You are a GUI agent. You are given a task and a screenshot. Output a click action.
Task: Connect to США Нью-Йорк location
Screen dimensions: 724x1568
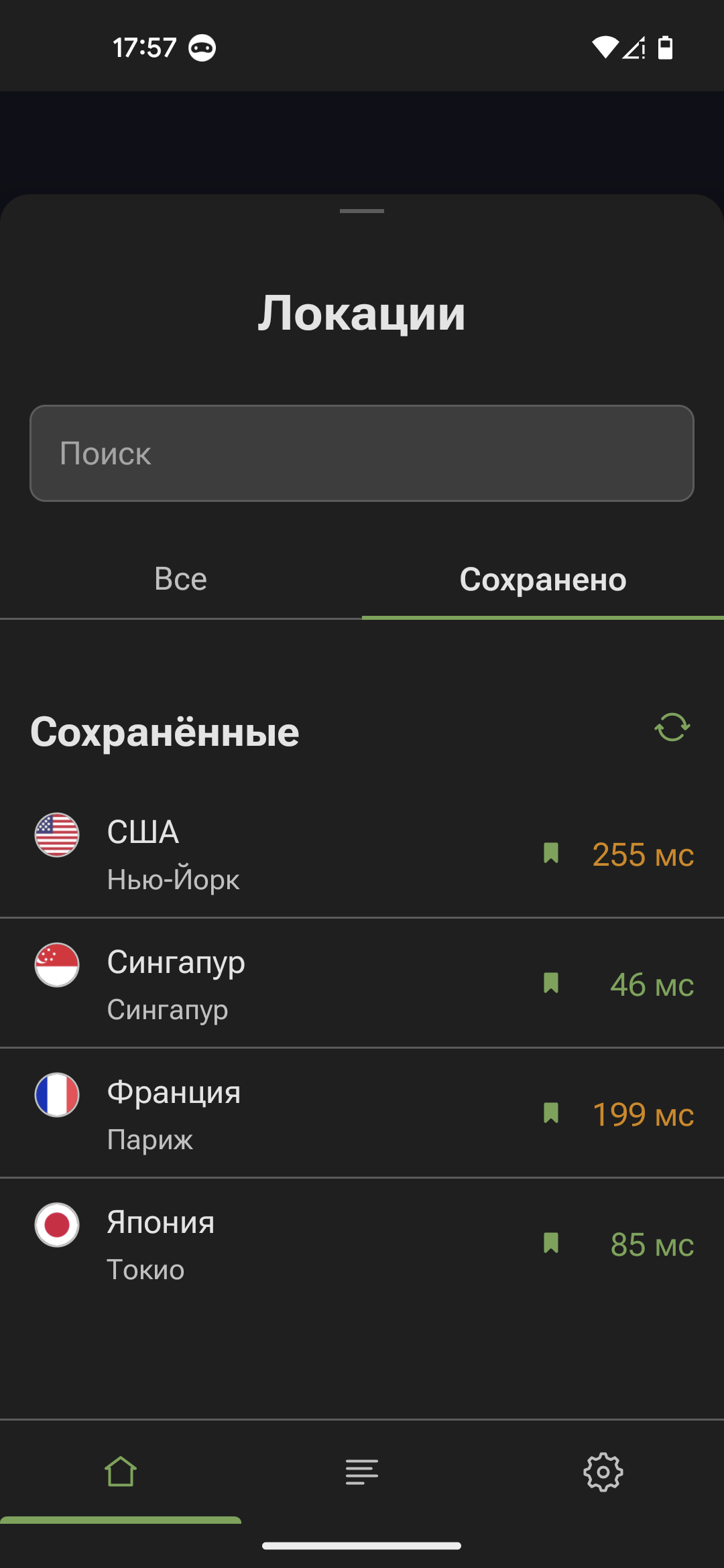(268, 854)
